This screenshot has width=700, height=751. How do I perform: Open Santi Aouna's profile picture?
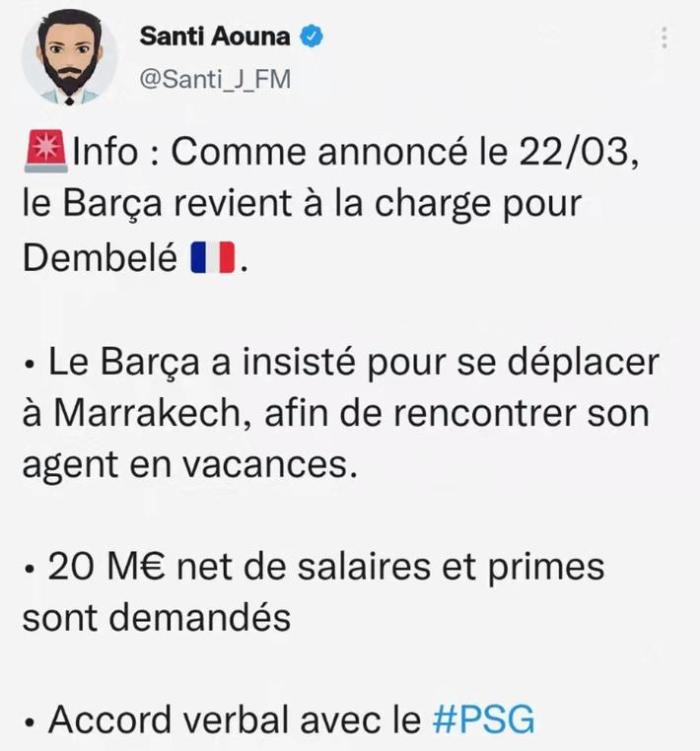pyautogui.click(x=69, y=60)
